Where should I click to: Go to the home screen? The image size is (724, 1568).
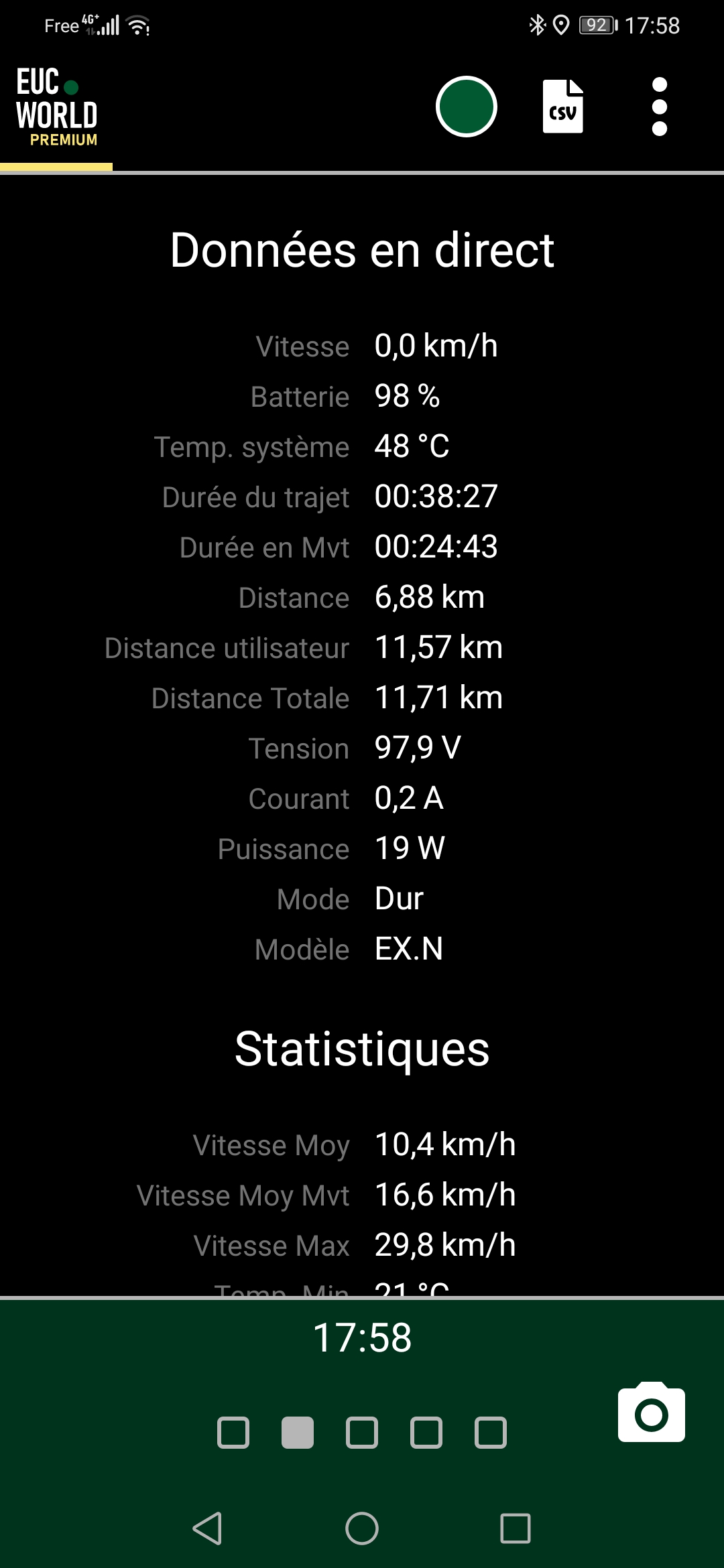pos(362,1528)
